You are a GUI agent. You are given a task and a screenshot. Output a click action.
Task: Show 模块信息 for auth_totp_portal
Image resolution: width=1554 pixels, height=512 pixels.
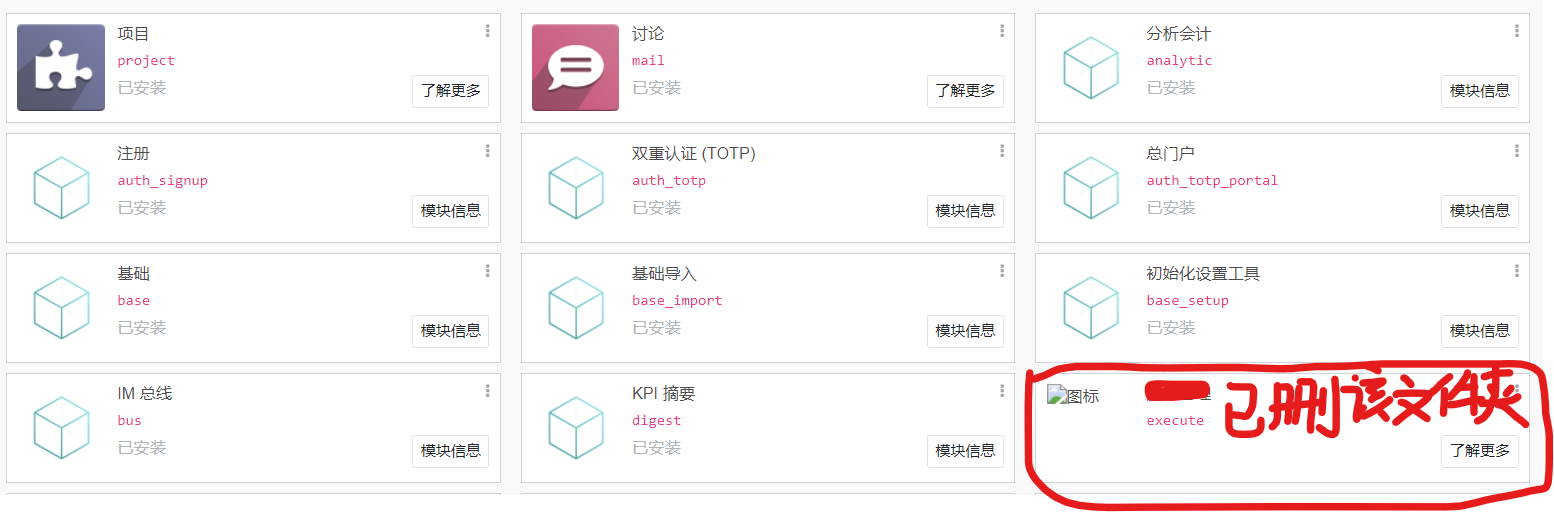tap(1479, 211)
